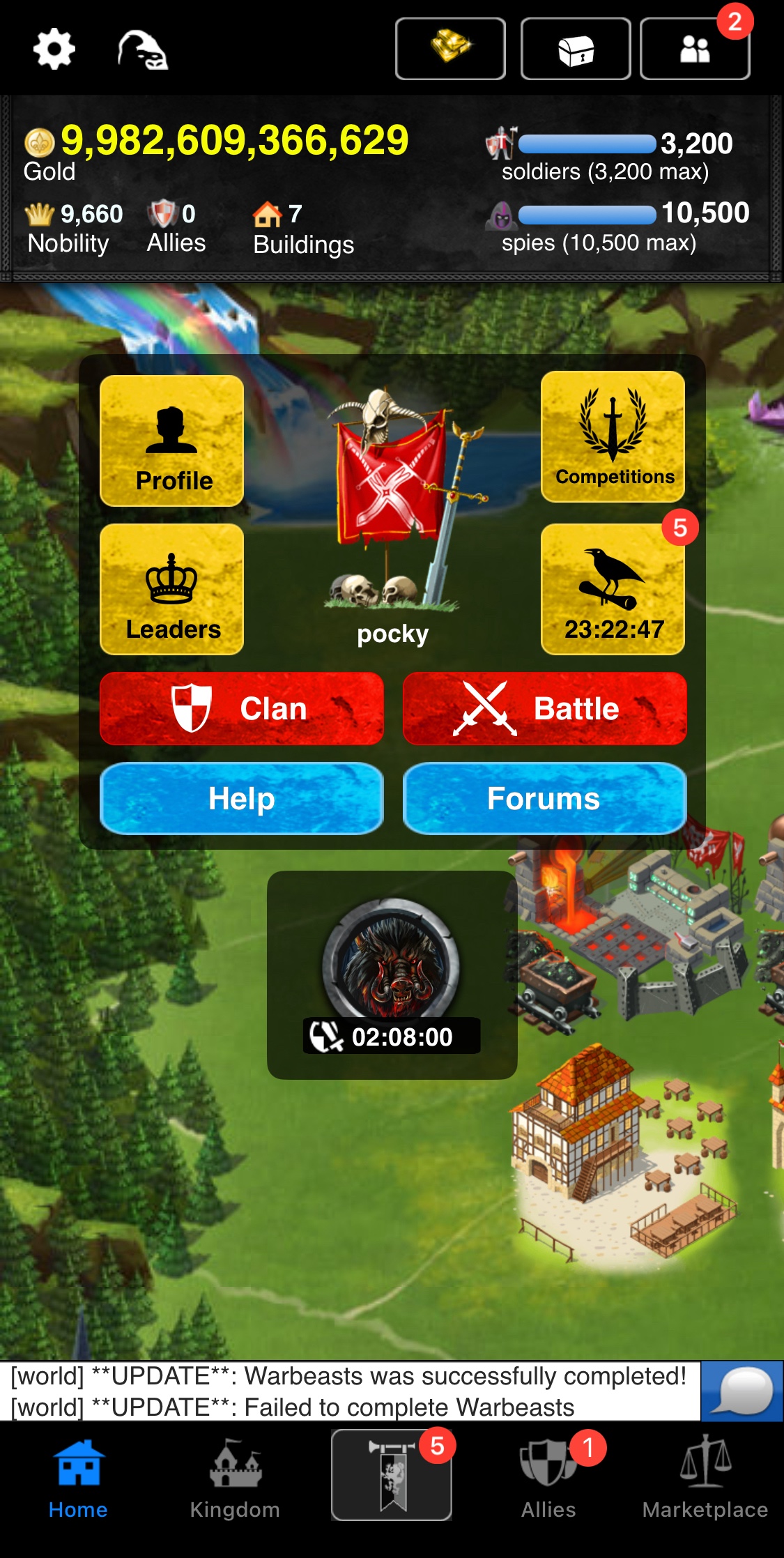This screenshot has height=1558, width=784.
Task: Open the friends icon with 2 notifications
Action: pyautogui.click(x=694, y=49)
